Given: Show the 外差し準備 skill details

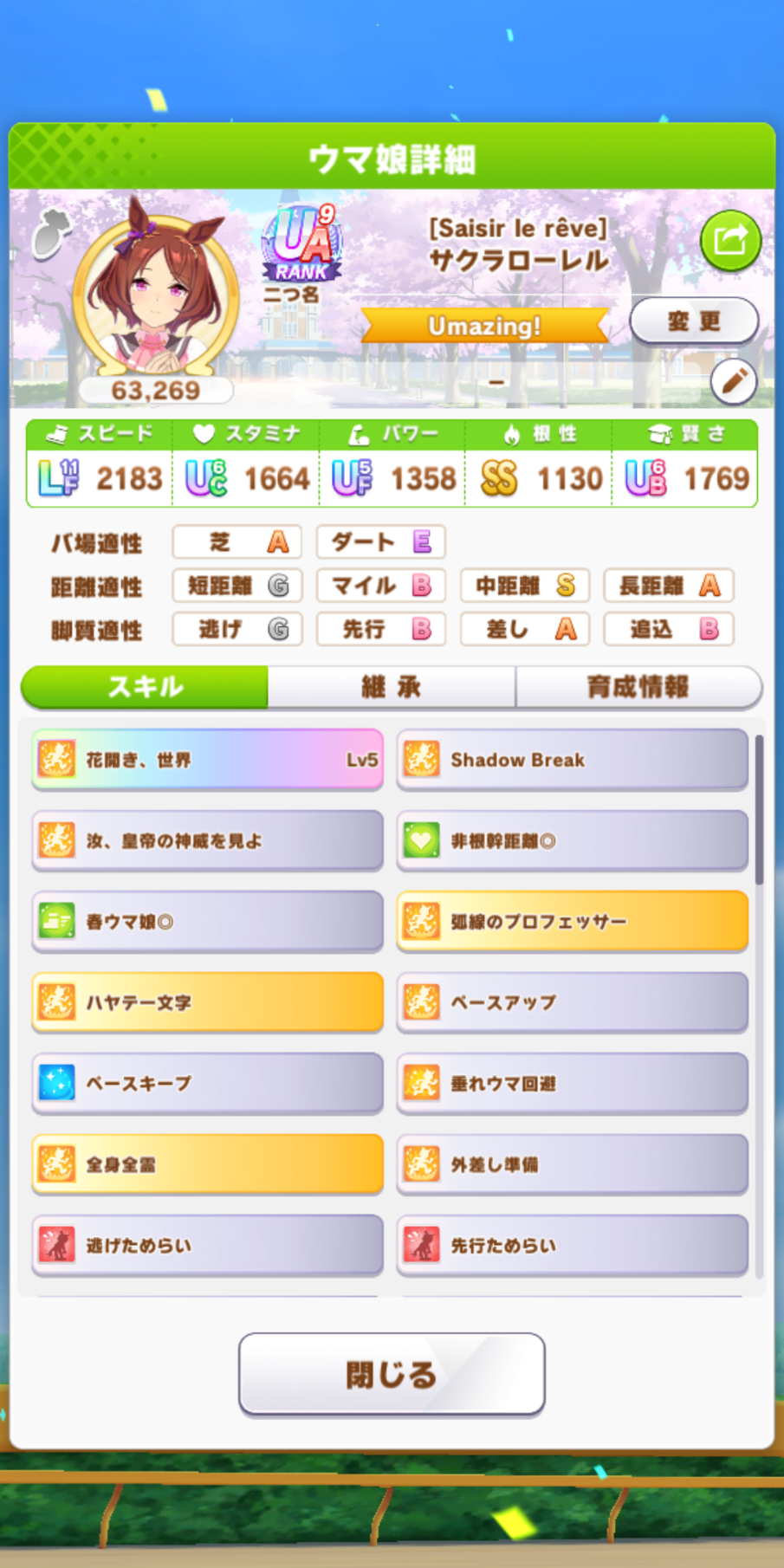Looking at the screenshot, I should (x=572, y=1164).
